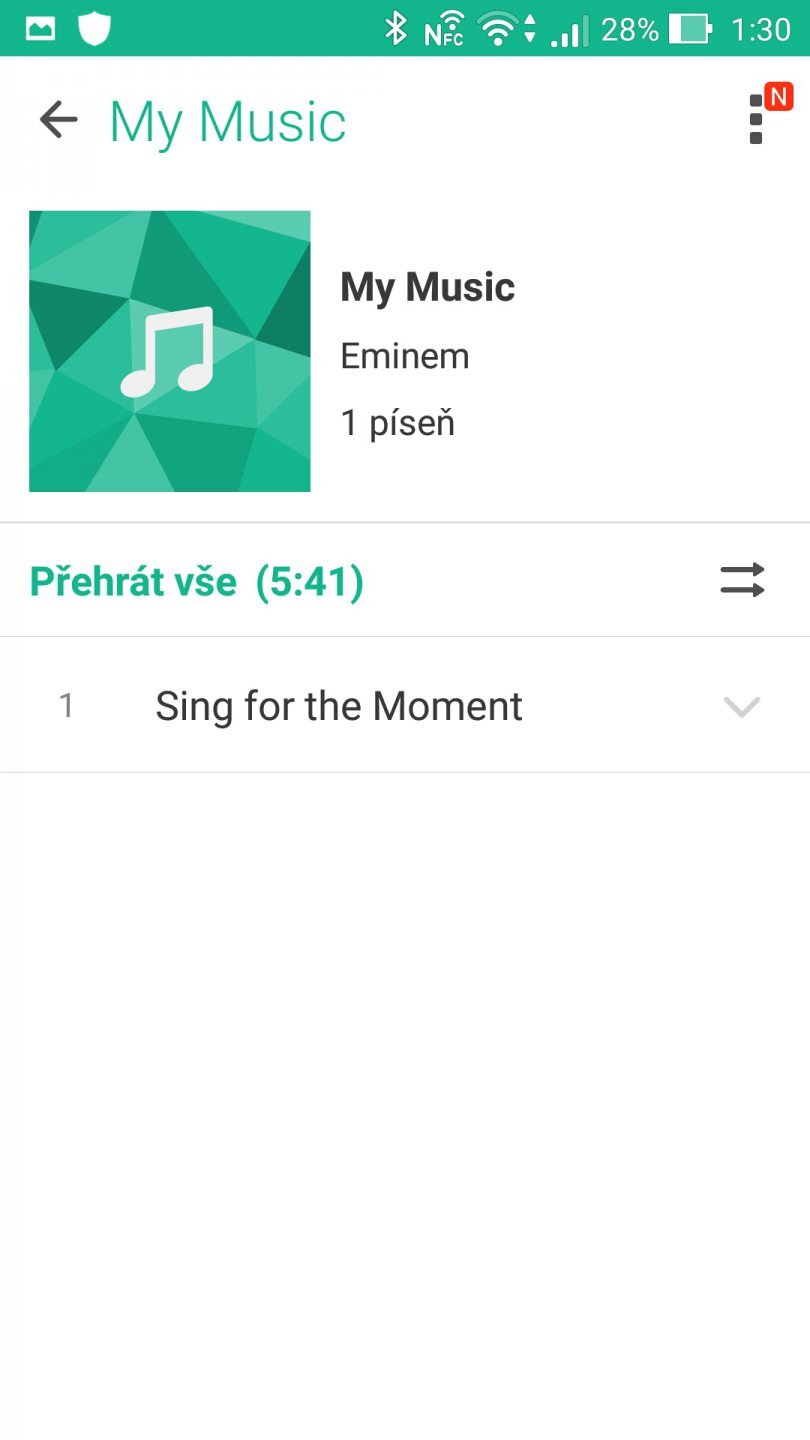Play all songs via Přehrát vše
This screenshot has height=1440, width=810.
197,581
